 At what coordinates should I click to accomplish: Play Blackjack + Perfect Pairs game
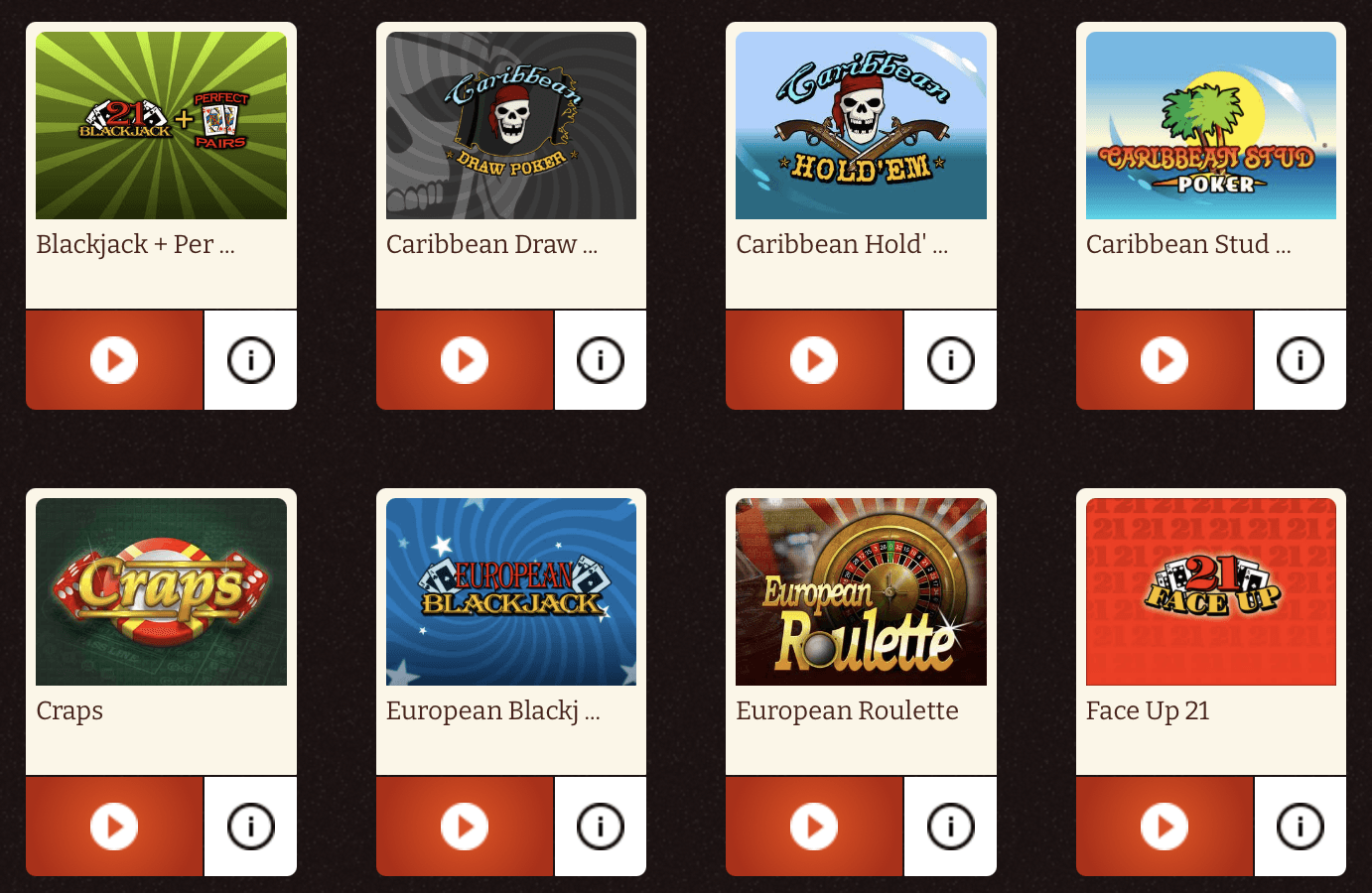pyautogui.click(x=114, y=360)
